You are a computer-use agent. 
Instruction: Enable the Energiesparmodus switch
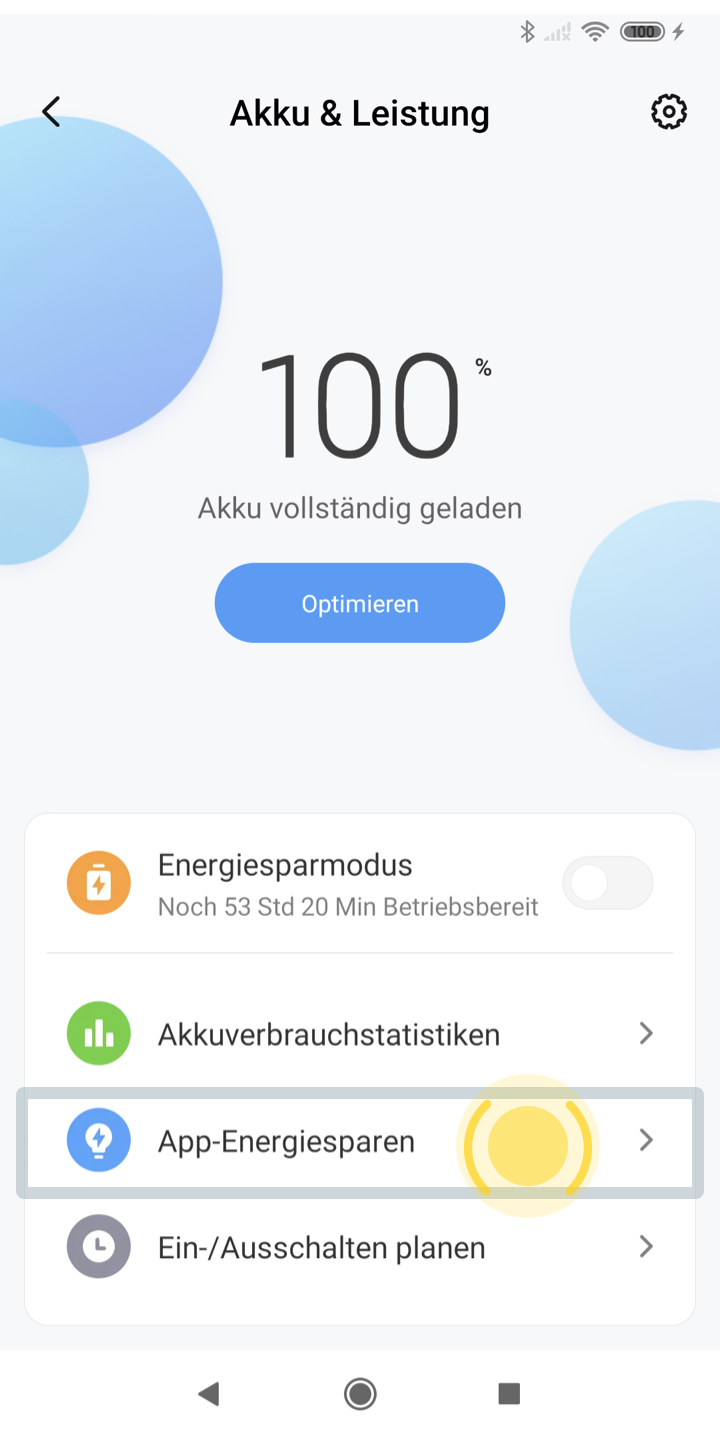608,883
